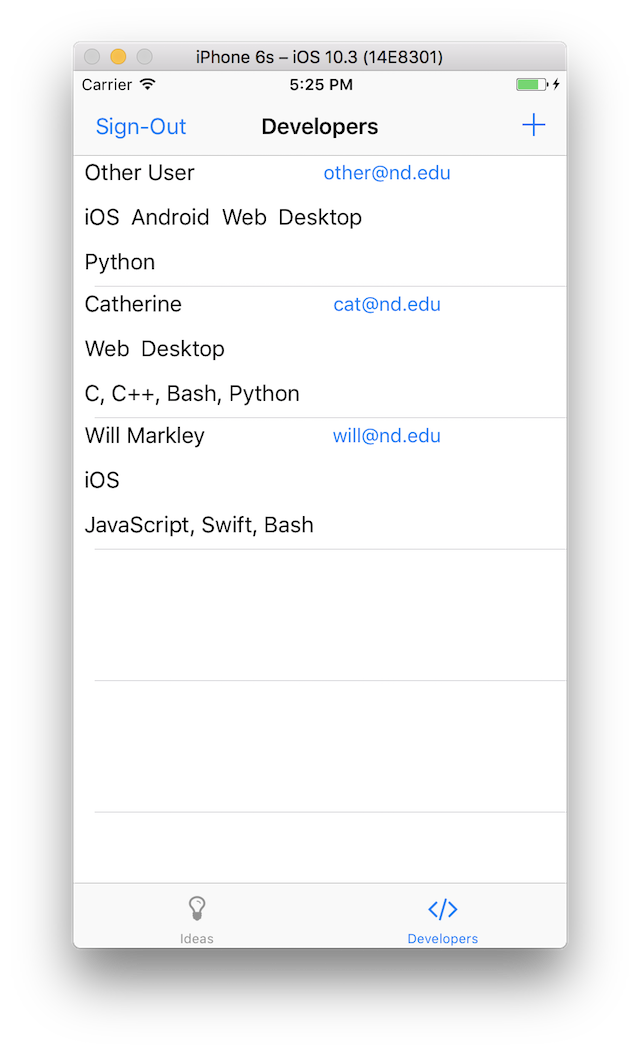The image size is (640, 1053).
Task: Add a new developer with plus icon
Action: coord(533,125)
